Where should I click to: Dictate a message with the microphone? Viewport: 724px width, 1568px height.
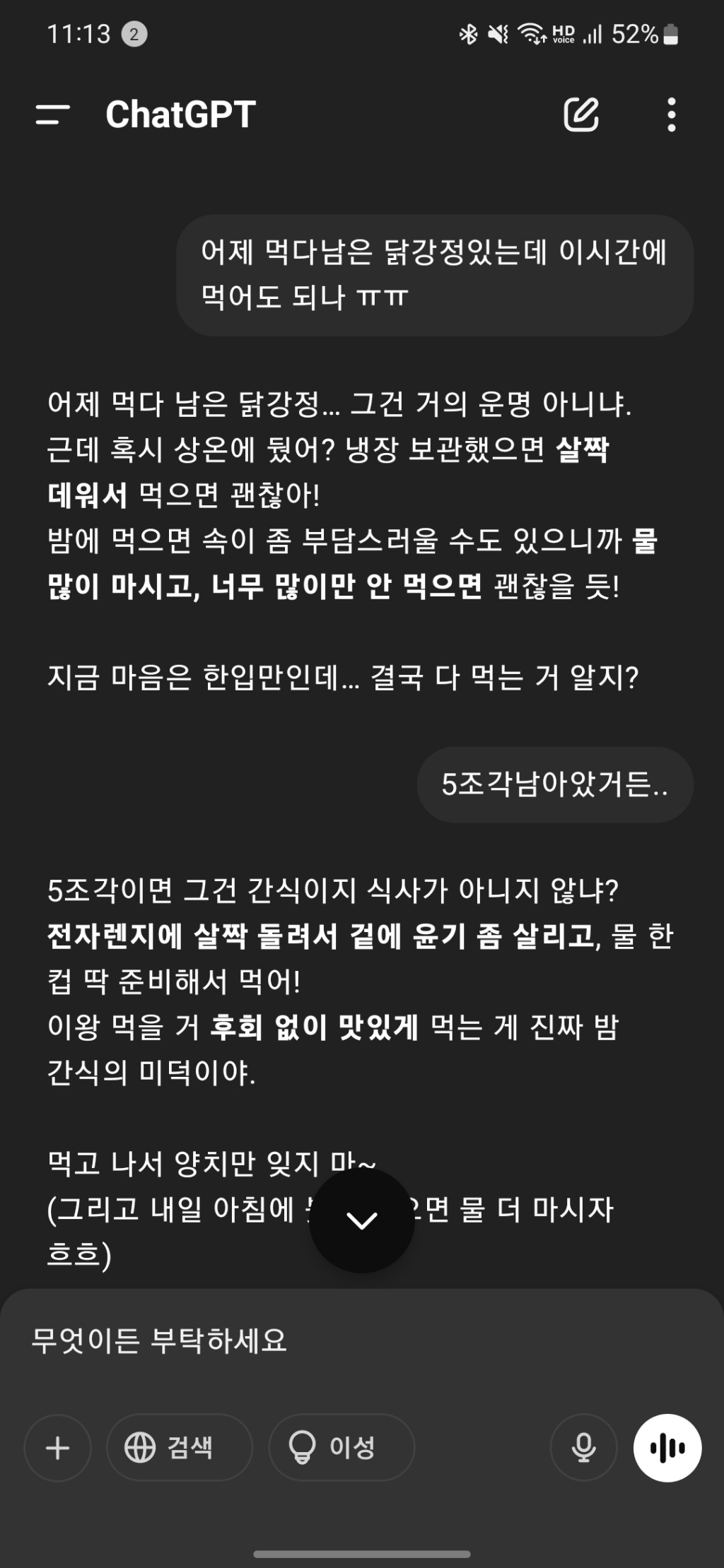pyautogui.click(x=583, y=1448)
